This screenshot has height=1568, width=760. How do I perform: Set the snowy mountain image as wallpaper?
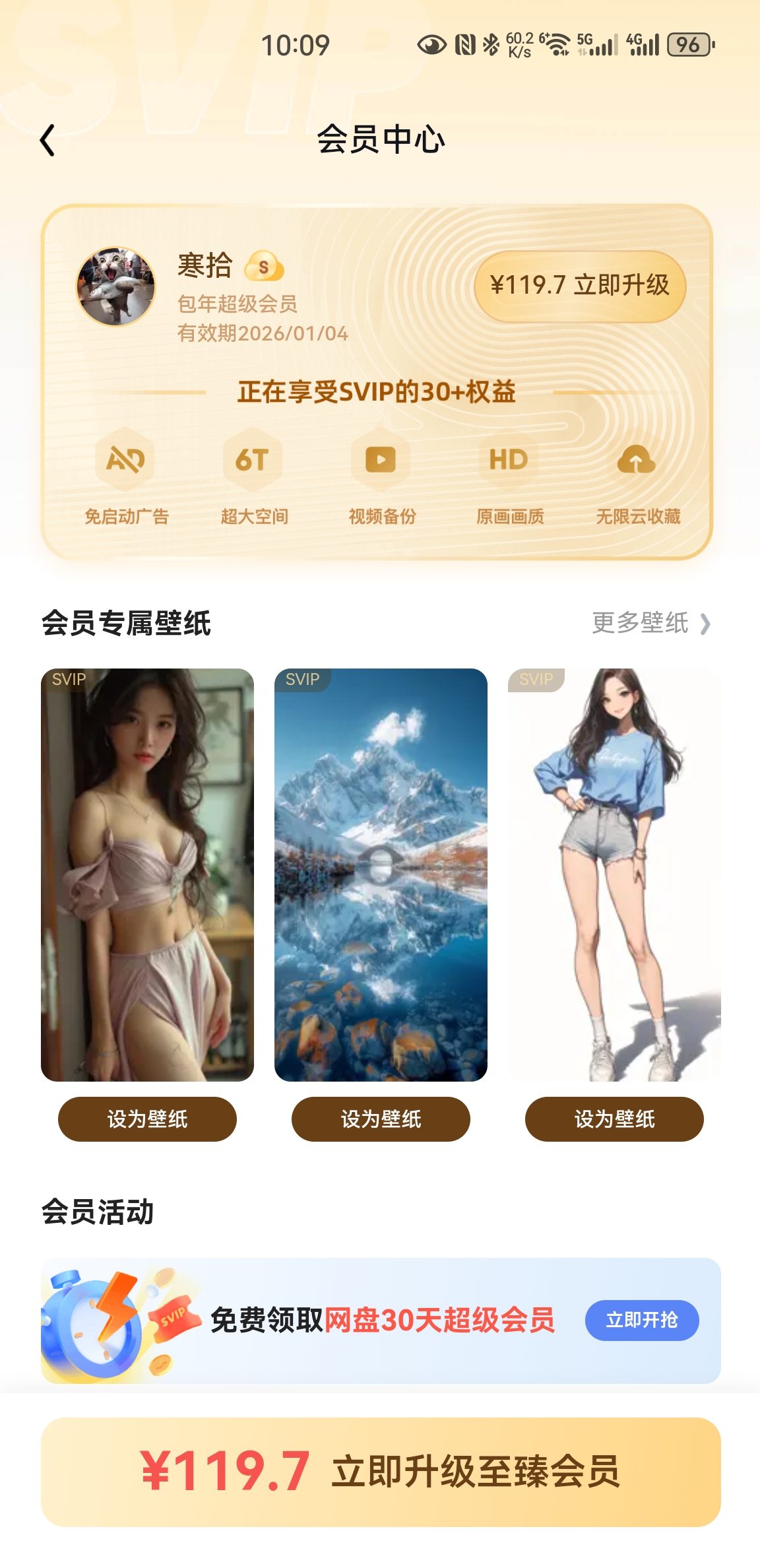coord(381,1119)
